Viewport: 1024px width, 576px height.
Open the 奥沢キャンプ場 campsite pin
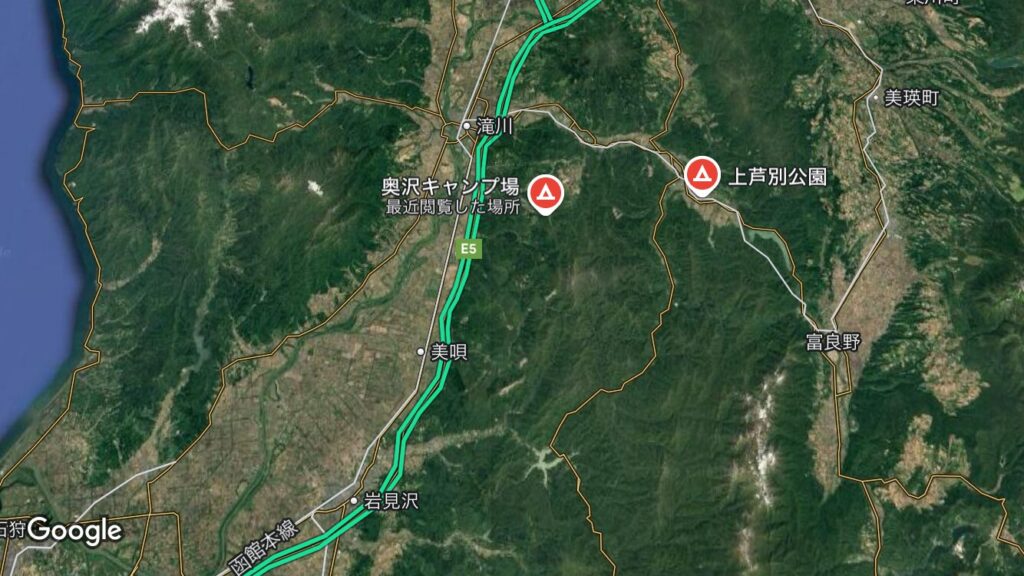tap(545, 191)
